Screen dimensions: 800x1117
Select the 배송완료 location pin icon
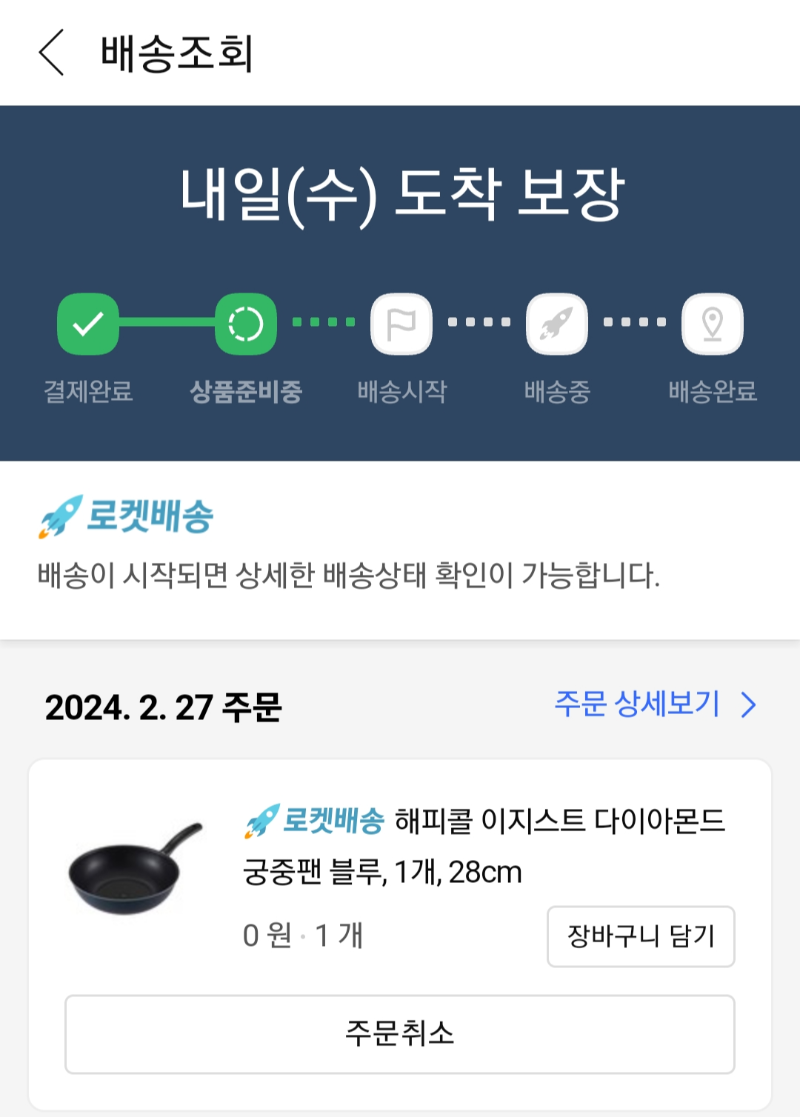(x=711, y=323)
